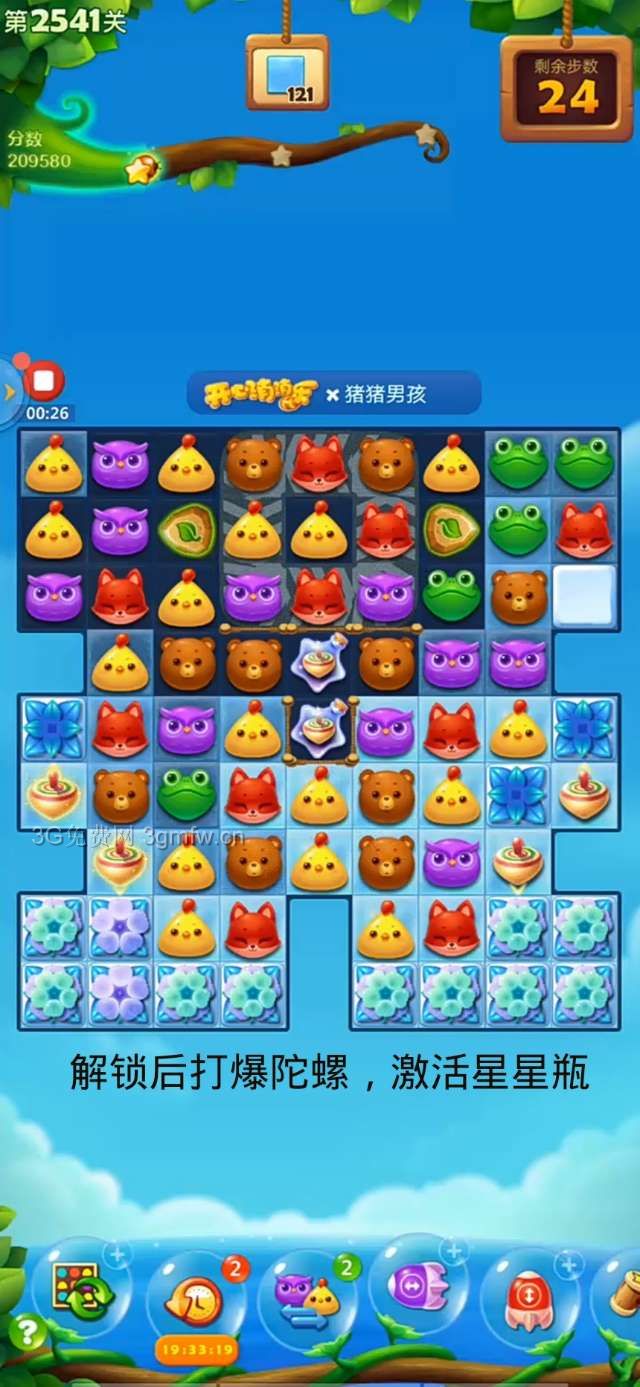Expand the side panel arrow
640x1387 pixels.
tap(8, 391)
